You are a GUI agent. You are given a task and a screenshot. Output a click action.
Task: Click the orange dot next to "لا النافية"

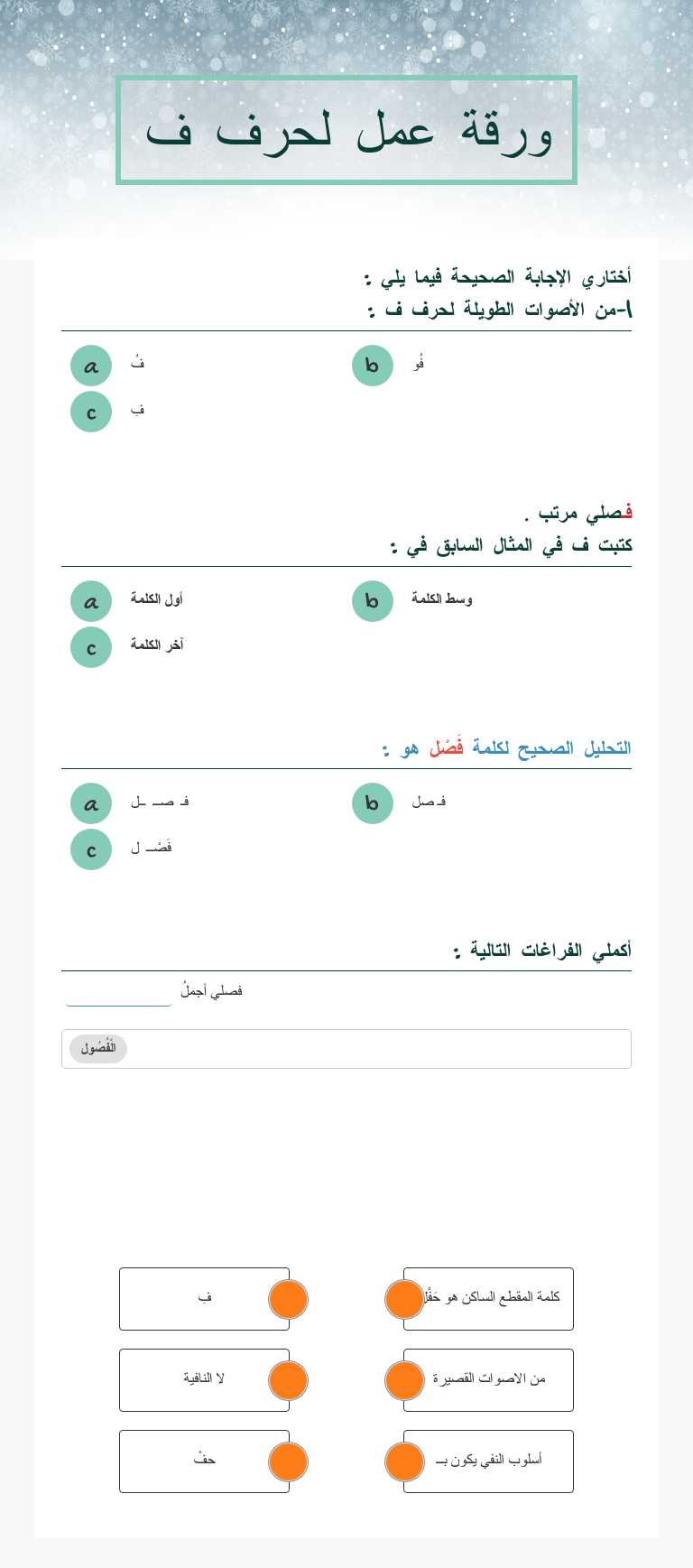(288, 1379)
